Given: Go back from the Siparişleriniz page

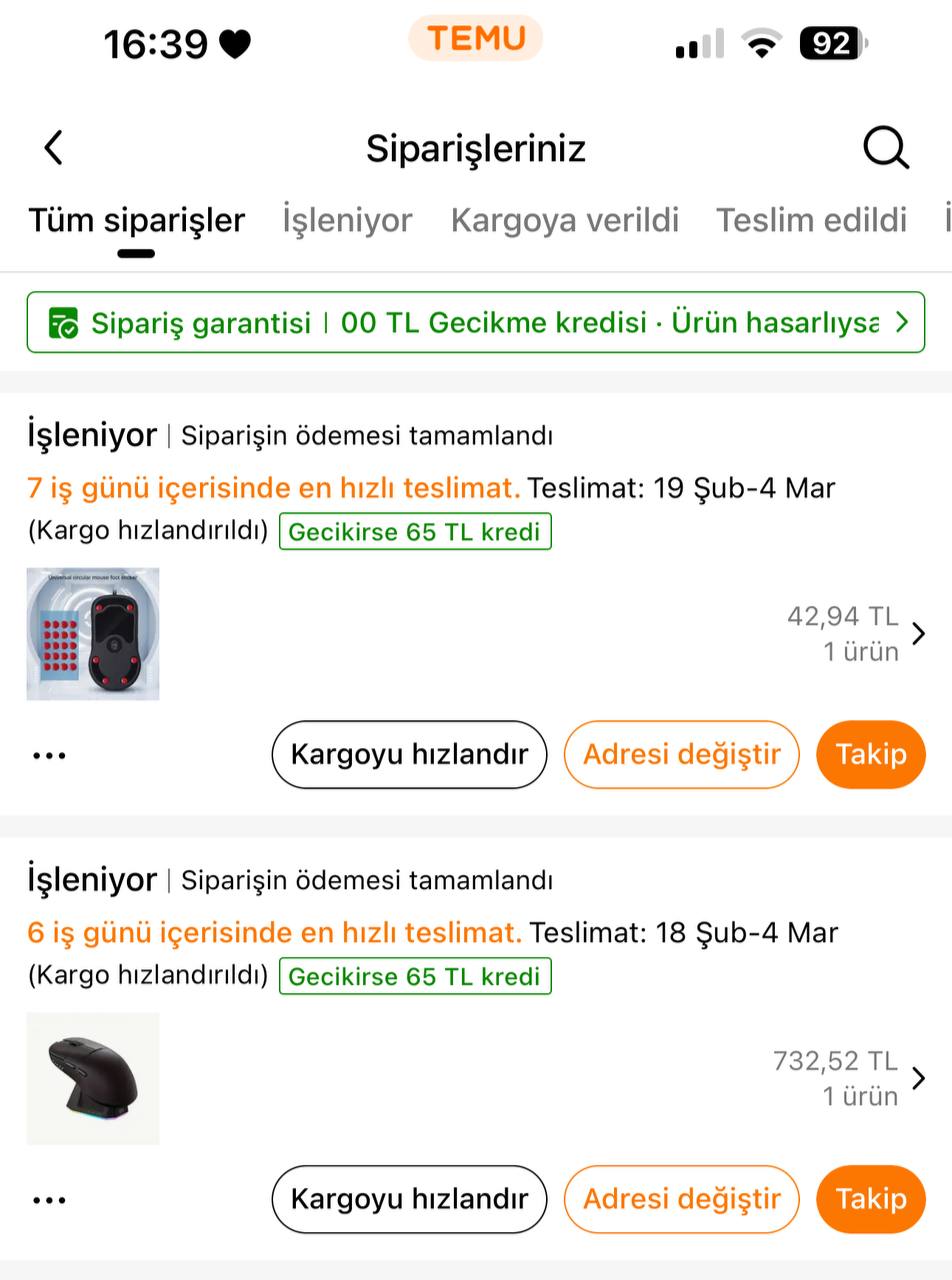Looking at the screenshot, I should [x=54, y=148].
